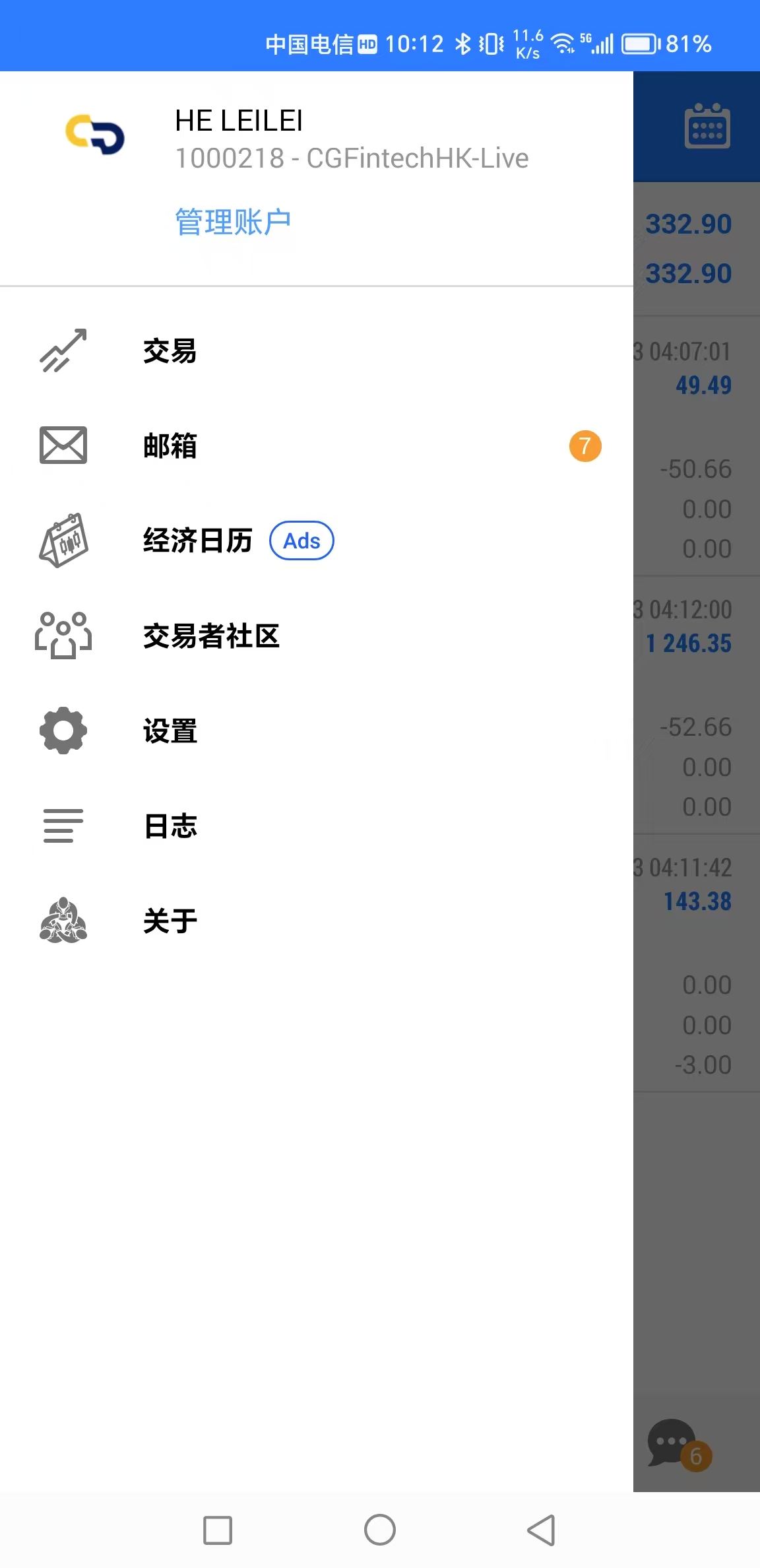Tap the unread mail count badge 7

[x=585, y=445]
